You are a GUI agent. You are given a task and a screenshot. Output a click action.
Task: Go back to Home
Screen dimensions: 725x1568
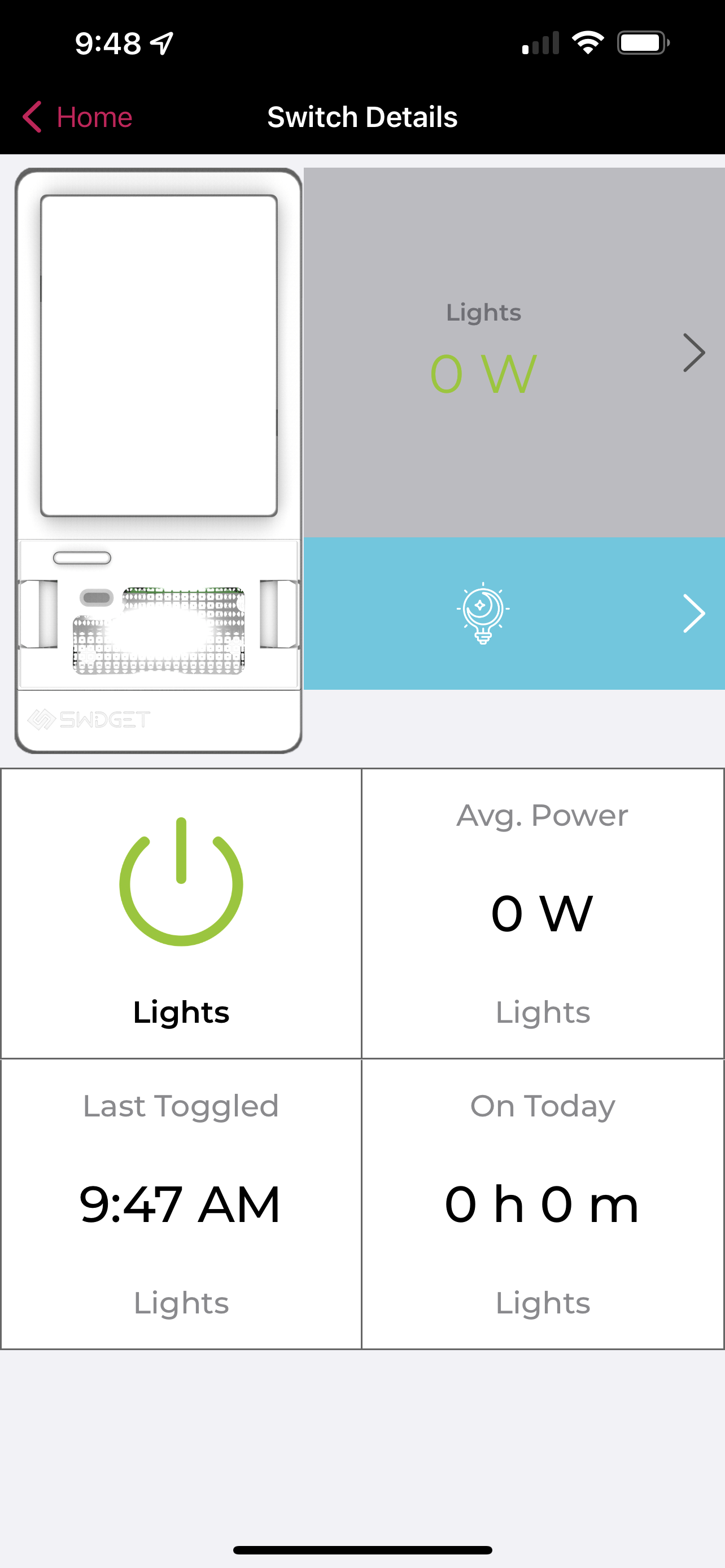coord(77,117)
